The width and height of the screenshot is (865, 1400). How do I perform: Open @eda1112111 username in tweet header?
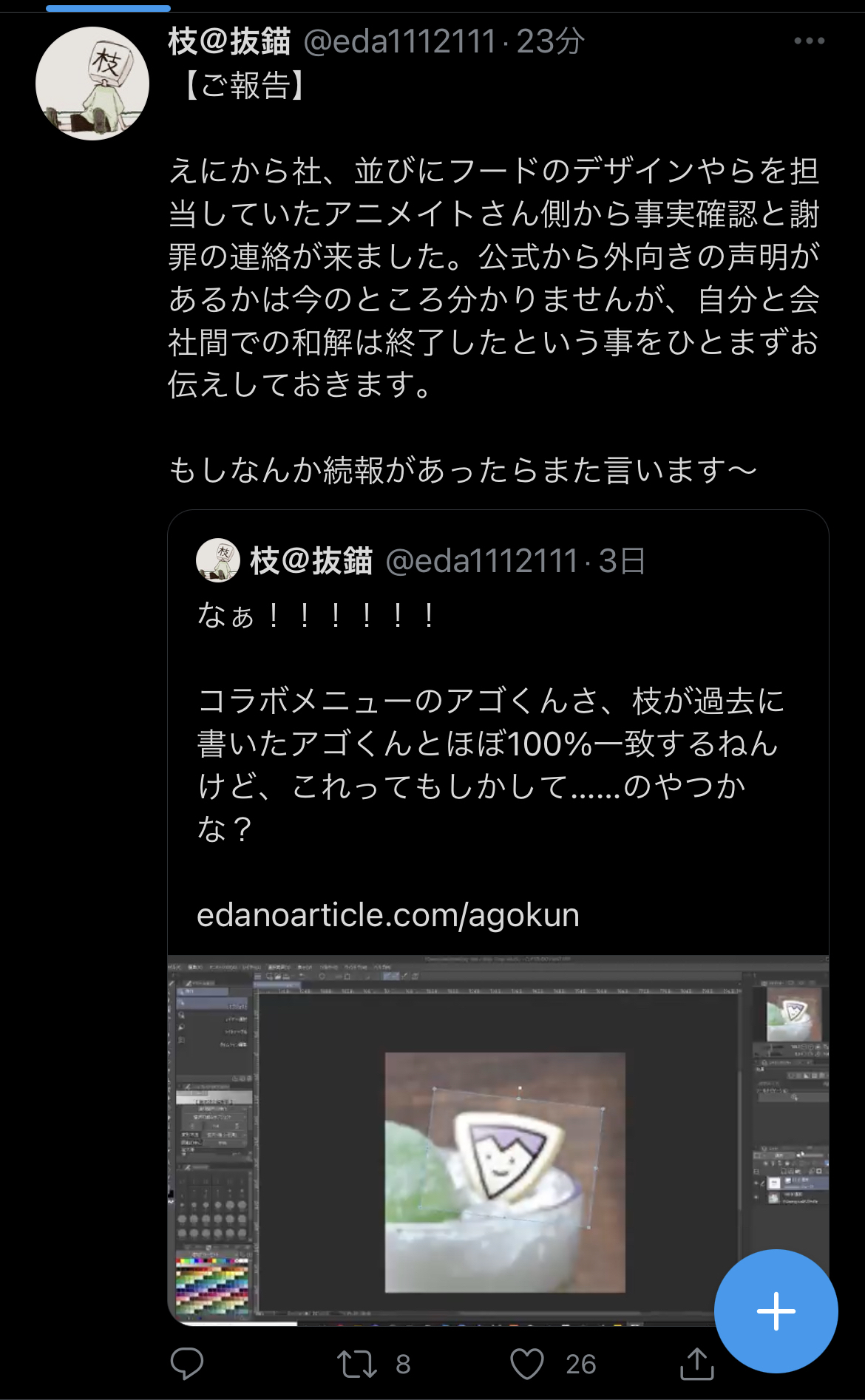pos(400,41)
